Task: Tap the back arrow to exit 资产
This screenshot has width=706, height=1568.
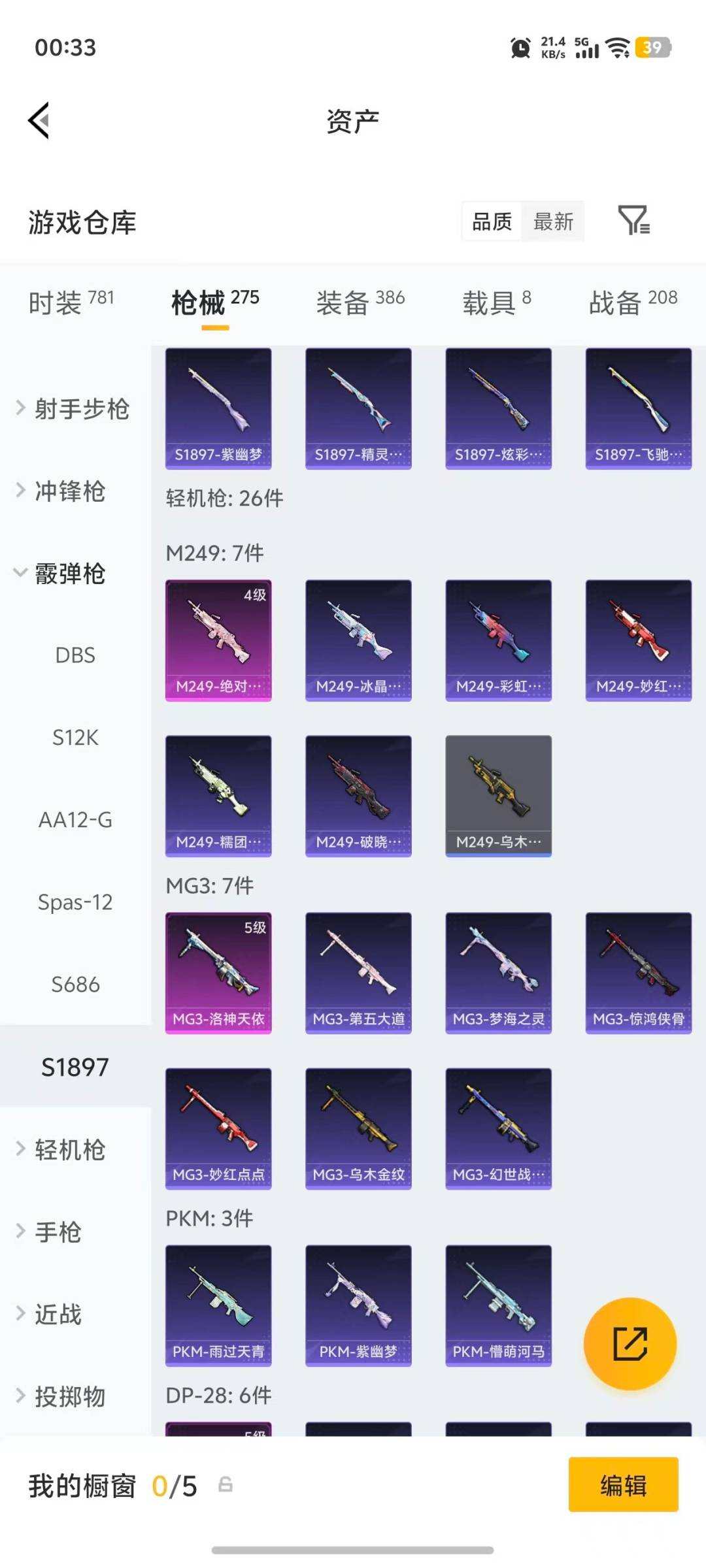Action: click(39, 120)
